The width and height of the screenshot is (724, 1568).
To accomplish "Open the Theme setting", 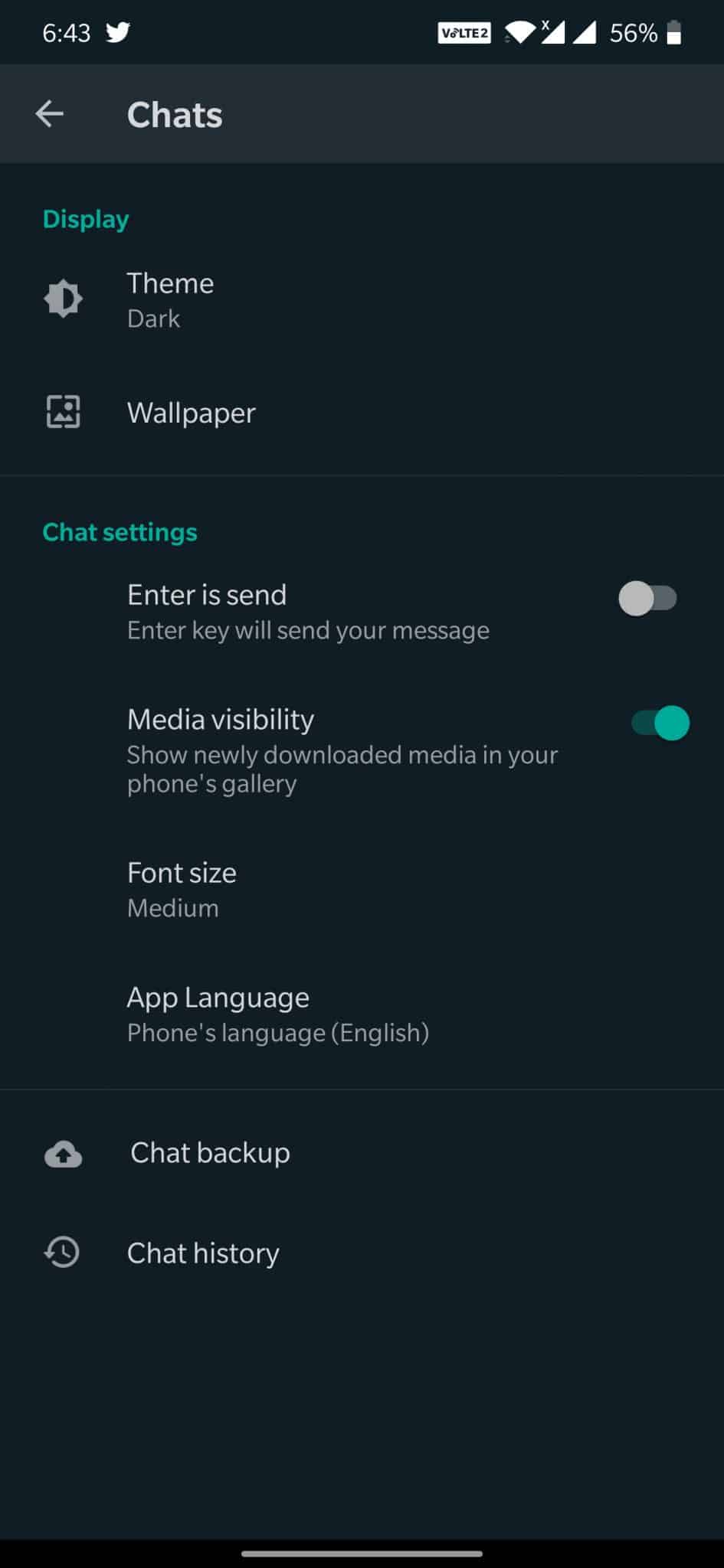I will tap(362, 299).
